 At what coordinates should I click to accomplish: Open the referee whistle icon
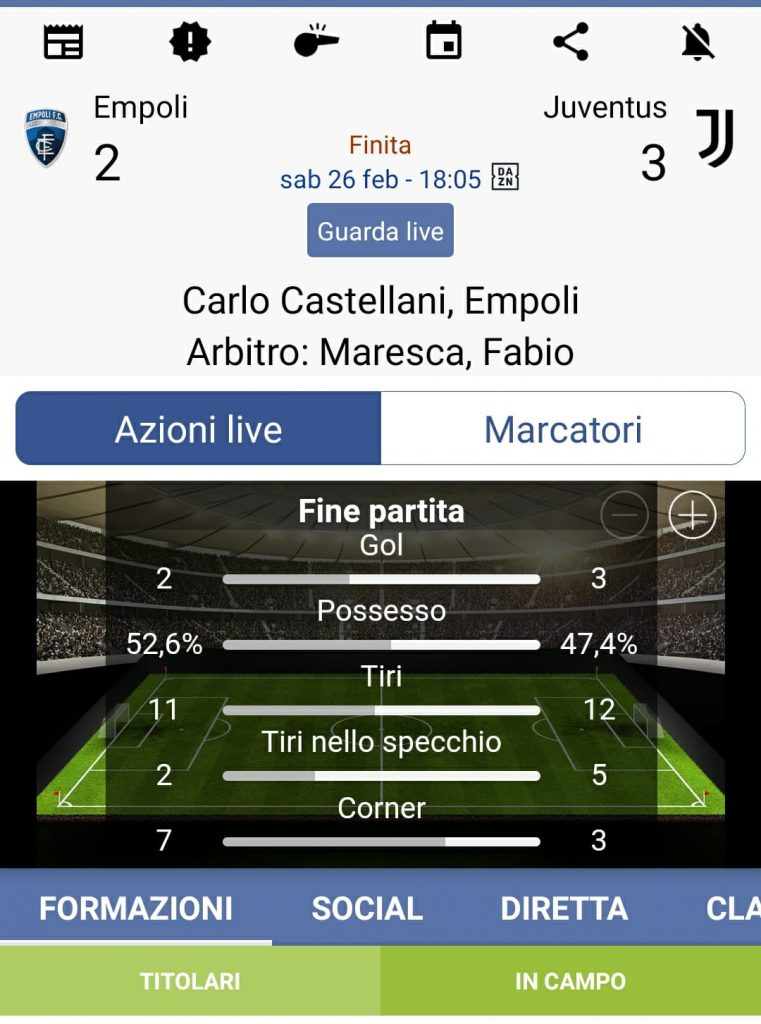[x=316, y=42]
